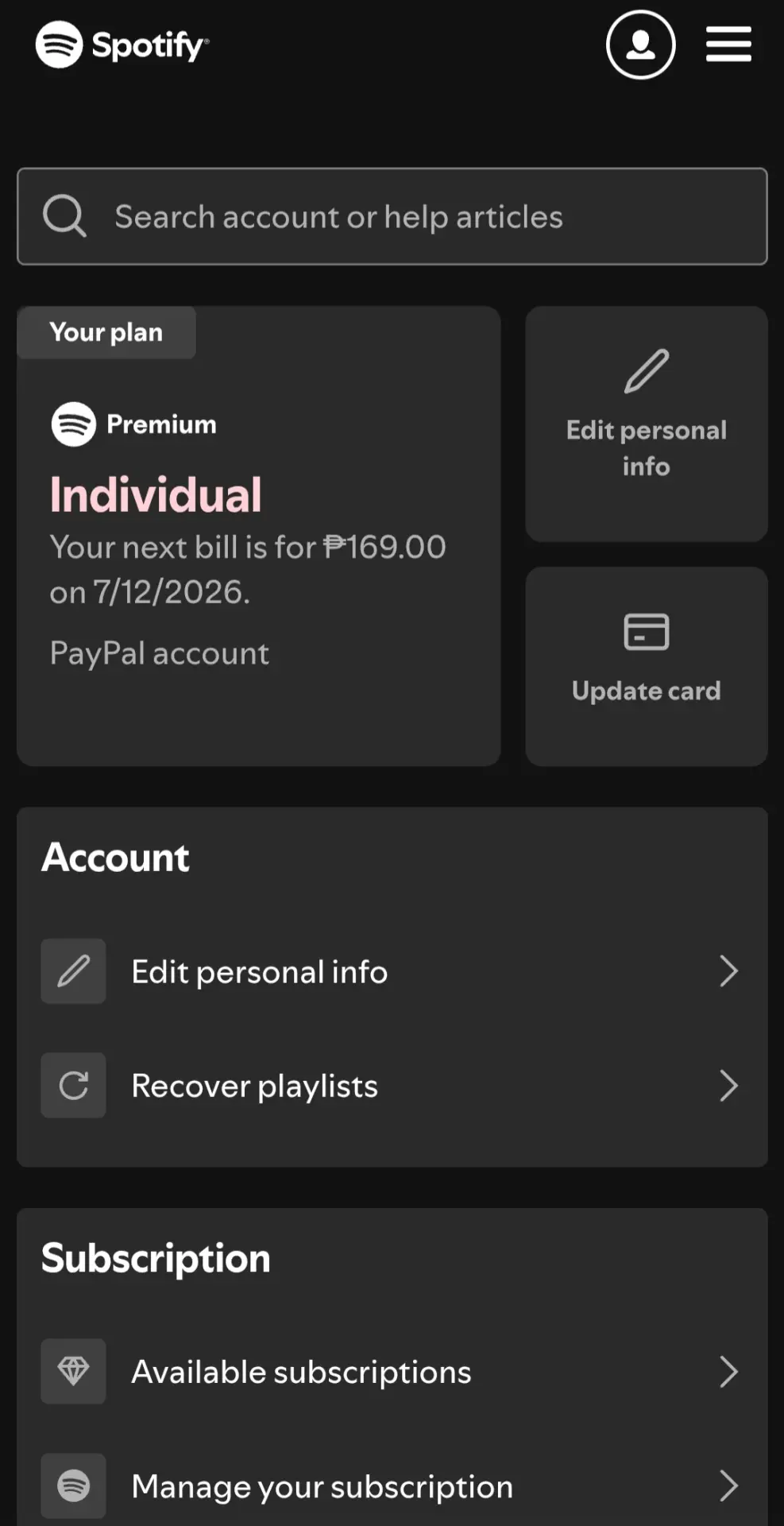Open the profile account icon

pyautogui.click(x=640, y=45)
